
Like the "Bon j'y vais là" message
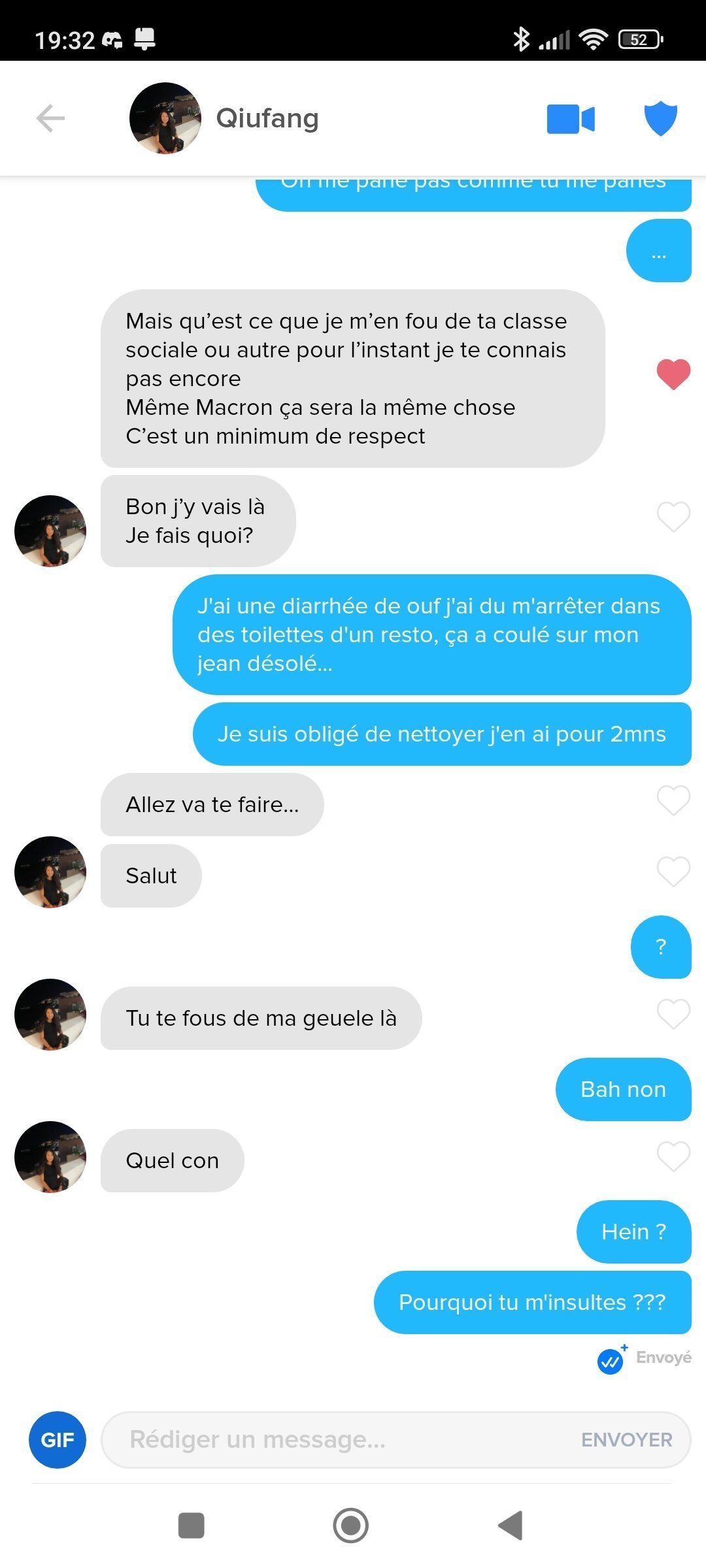[673, 517]
